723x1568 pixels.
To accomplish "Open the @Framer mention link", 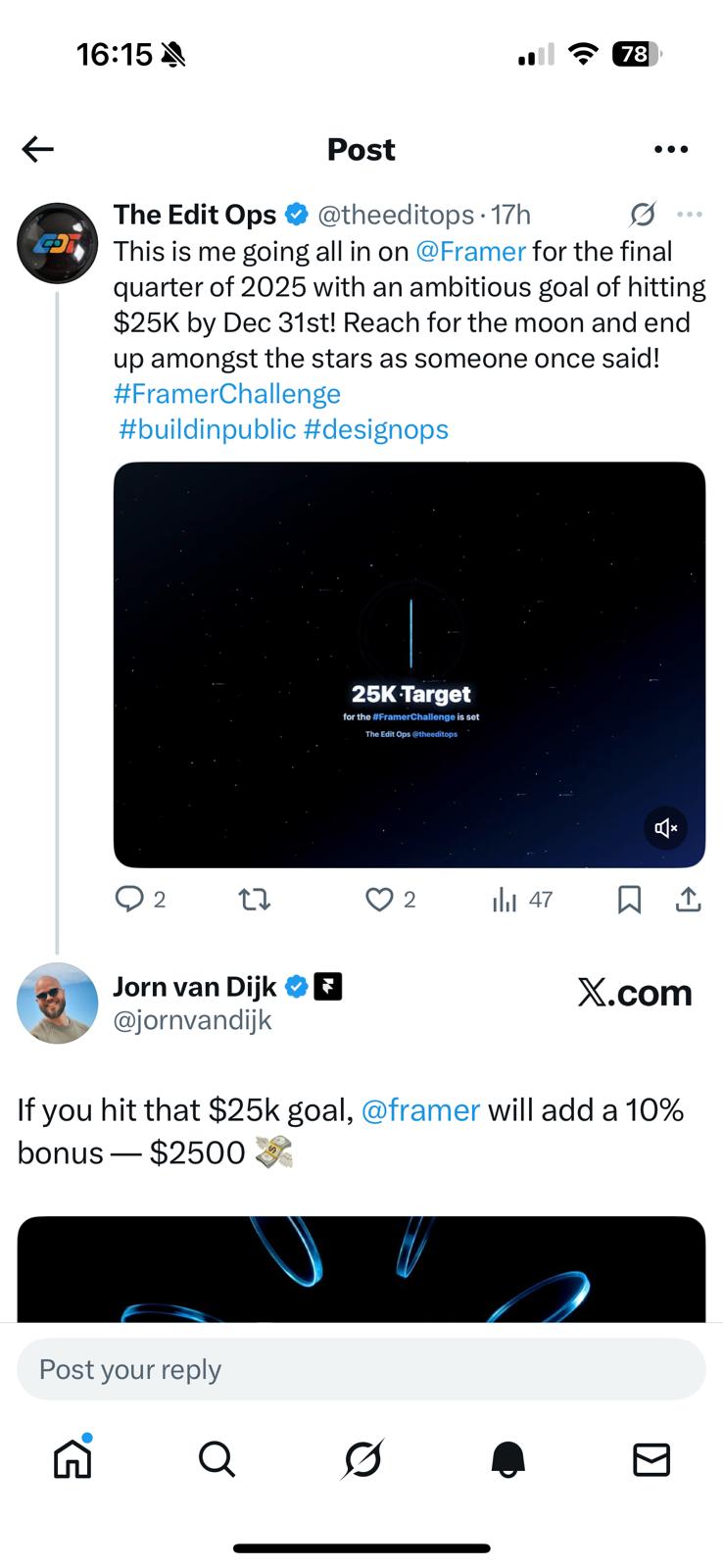I will (x=470, y=252).
